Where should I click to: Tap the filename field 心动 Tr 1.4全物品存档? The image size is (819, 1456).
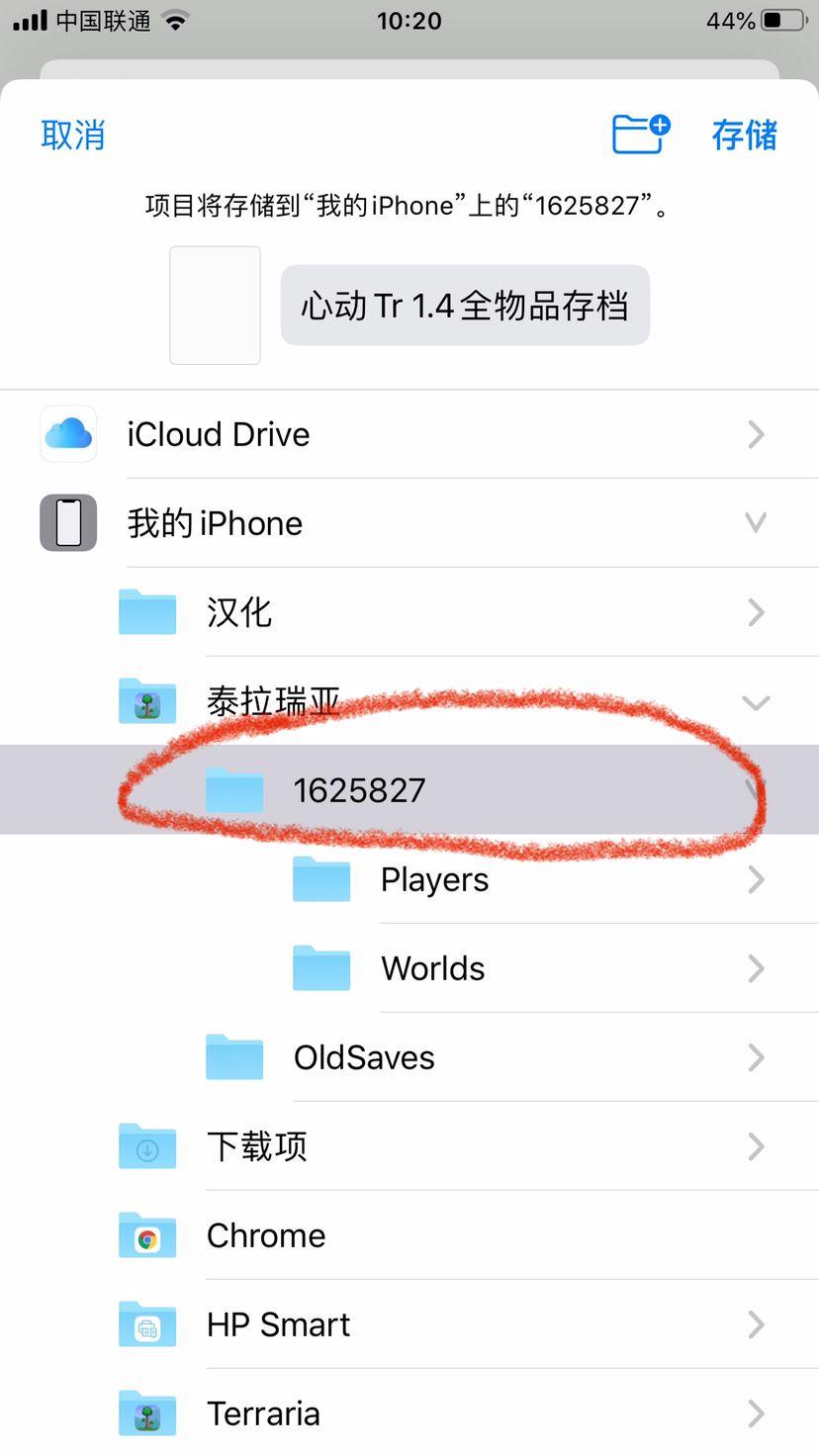point(464,306)
